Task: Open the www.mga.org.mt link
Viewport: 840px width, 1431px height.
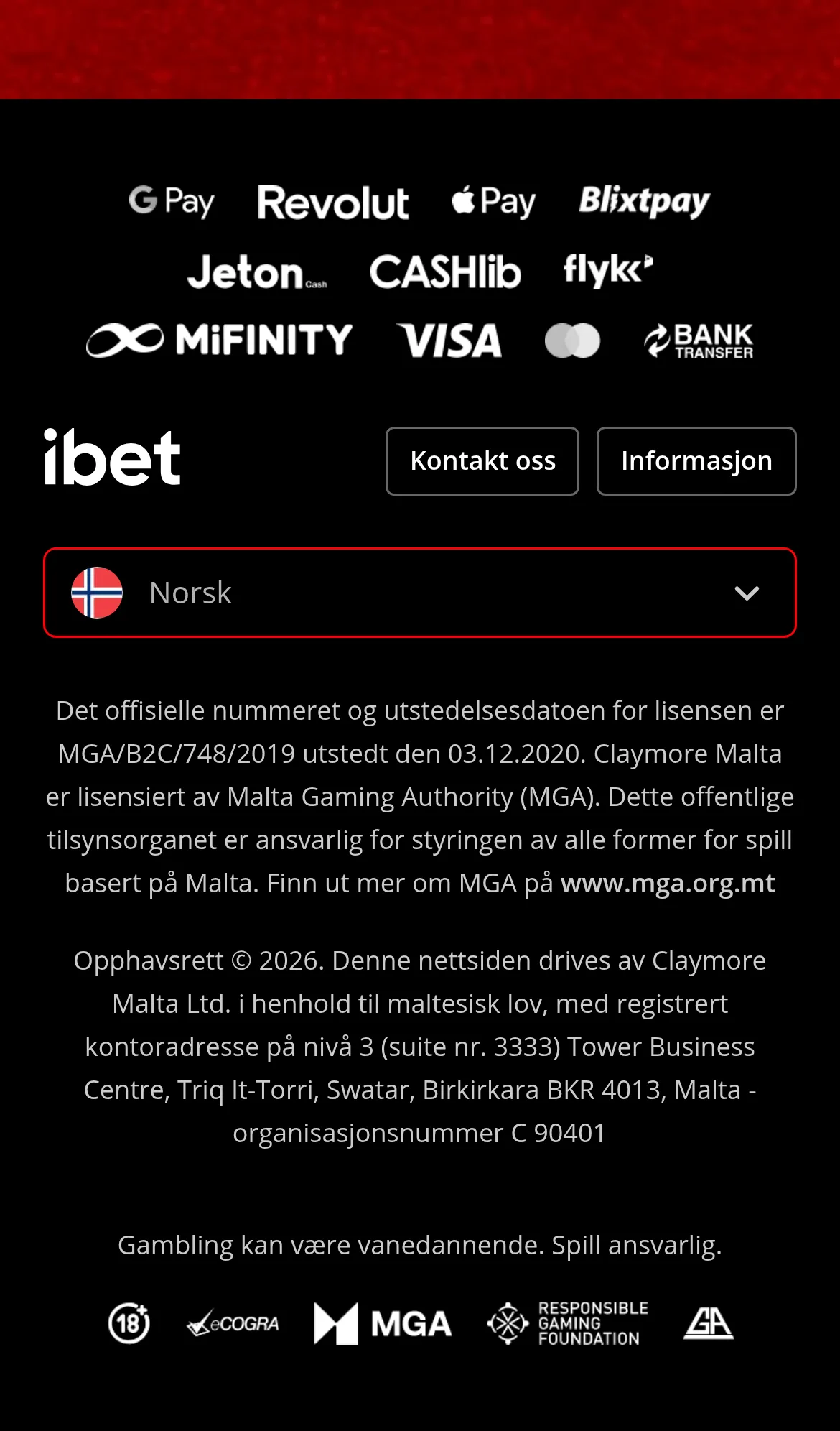Action: point(668,883)
